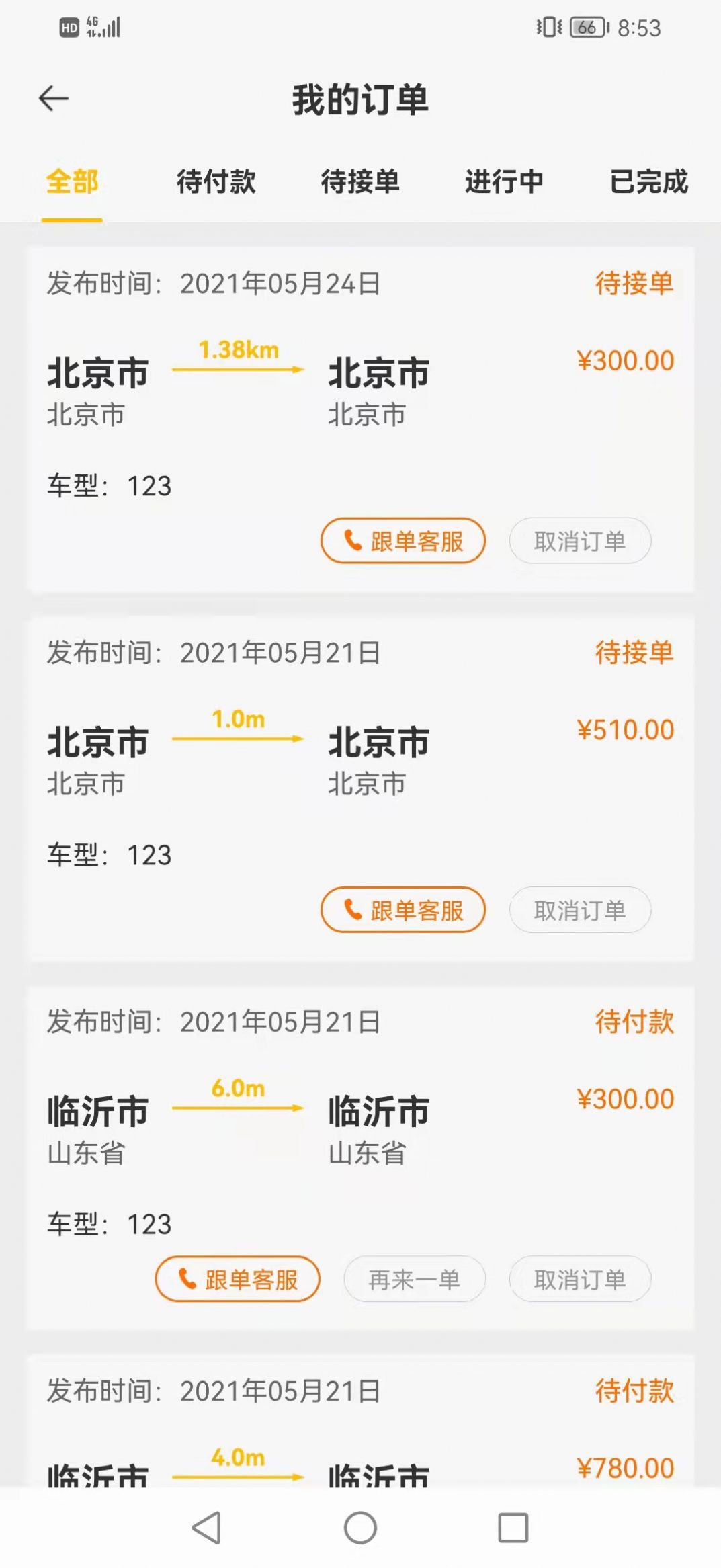Tap 再来一单 on the 临沂市 order
The height and width of the screenshot is (1568, 721).
click(415, 1280)
